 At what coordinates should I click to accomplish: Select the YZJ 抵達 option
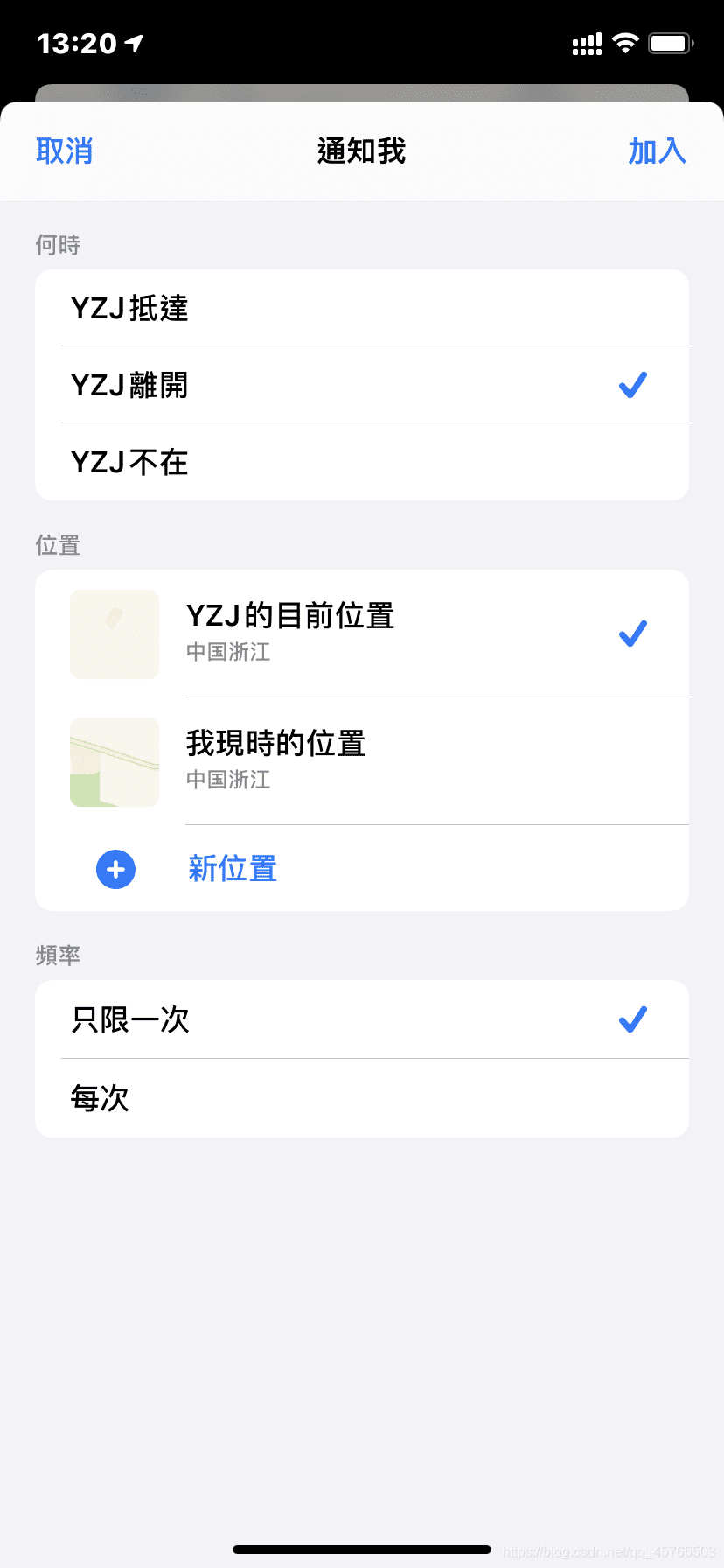pyautogui.click(x=362, y=308)
